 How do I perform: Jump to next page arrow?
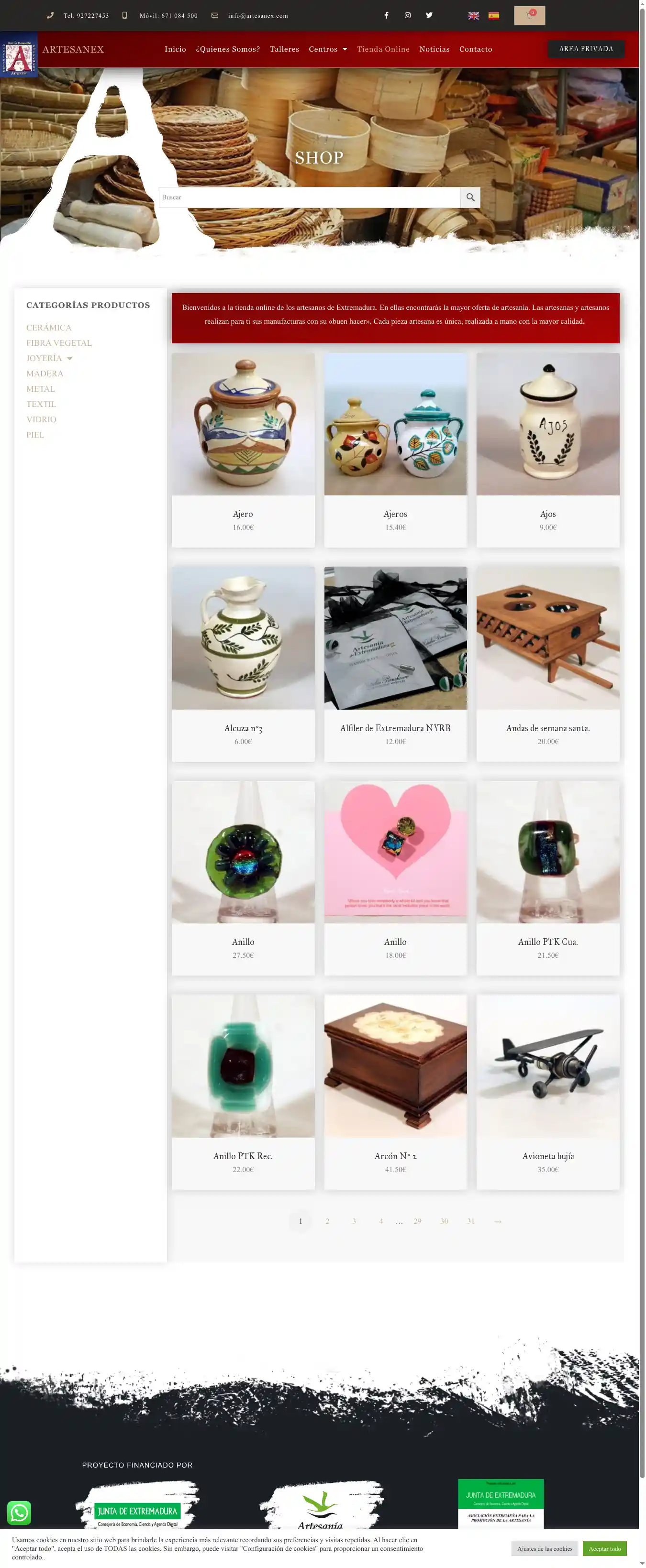(498, 1221)
